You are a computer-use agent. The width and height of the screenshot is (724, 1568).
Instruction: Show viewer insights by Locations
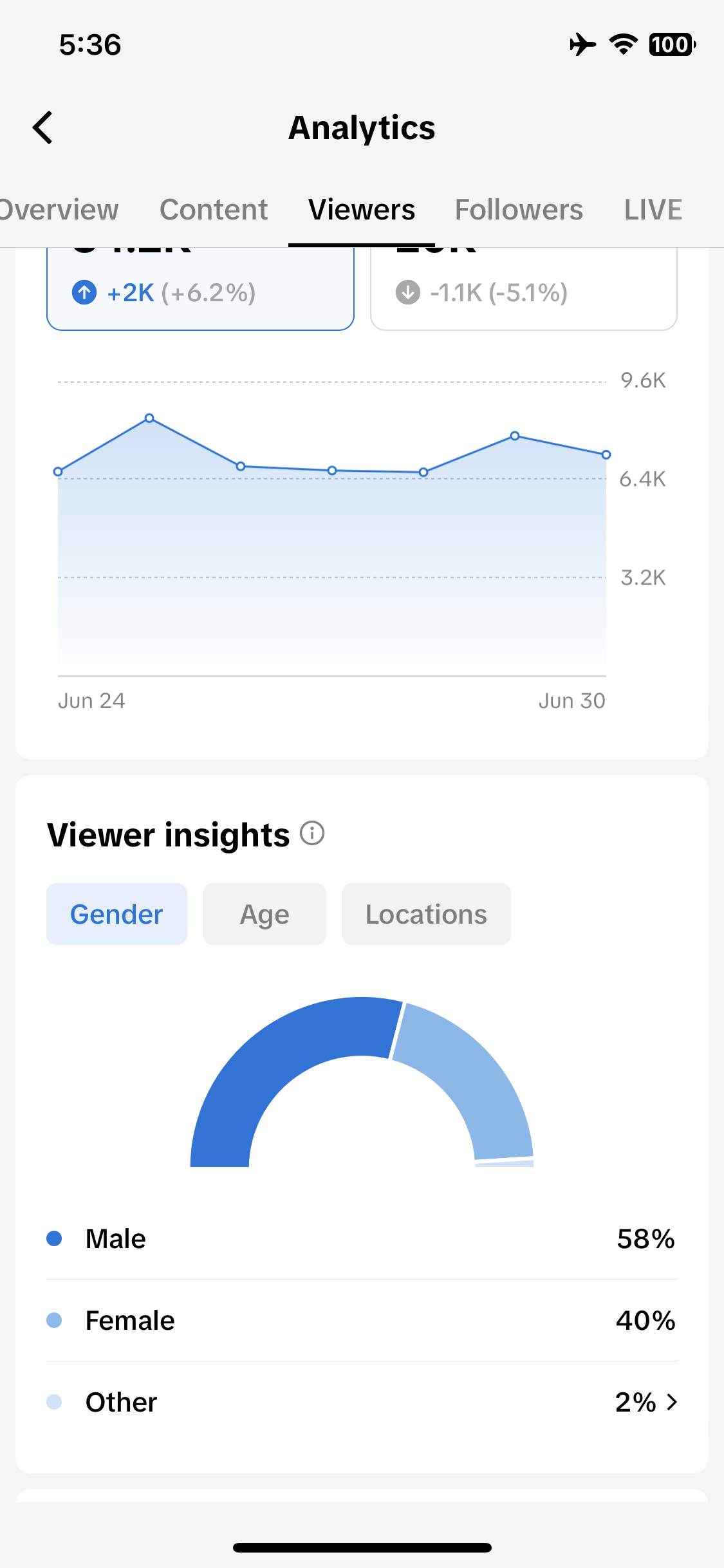click(426, 914)
